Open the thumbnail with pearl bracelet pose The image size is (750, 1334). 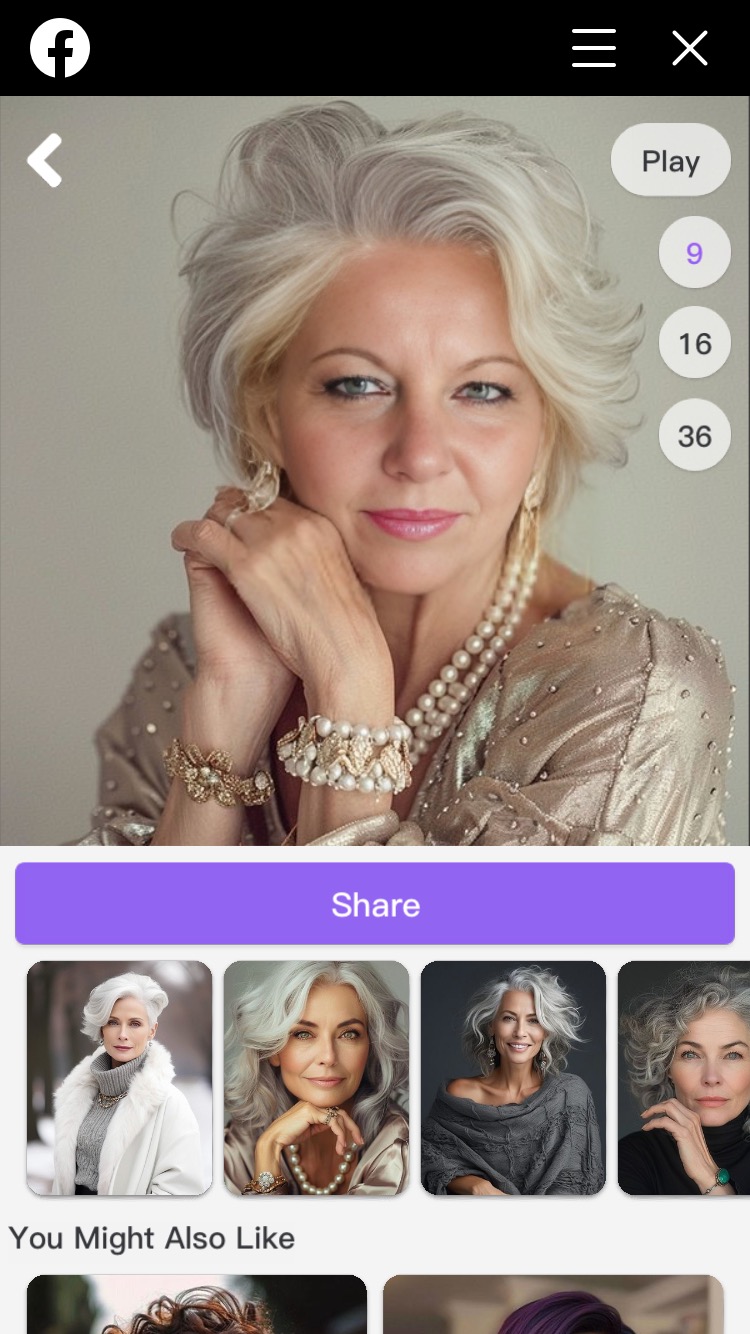pyautogui.click(x=316, y=1078)
